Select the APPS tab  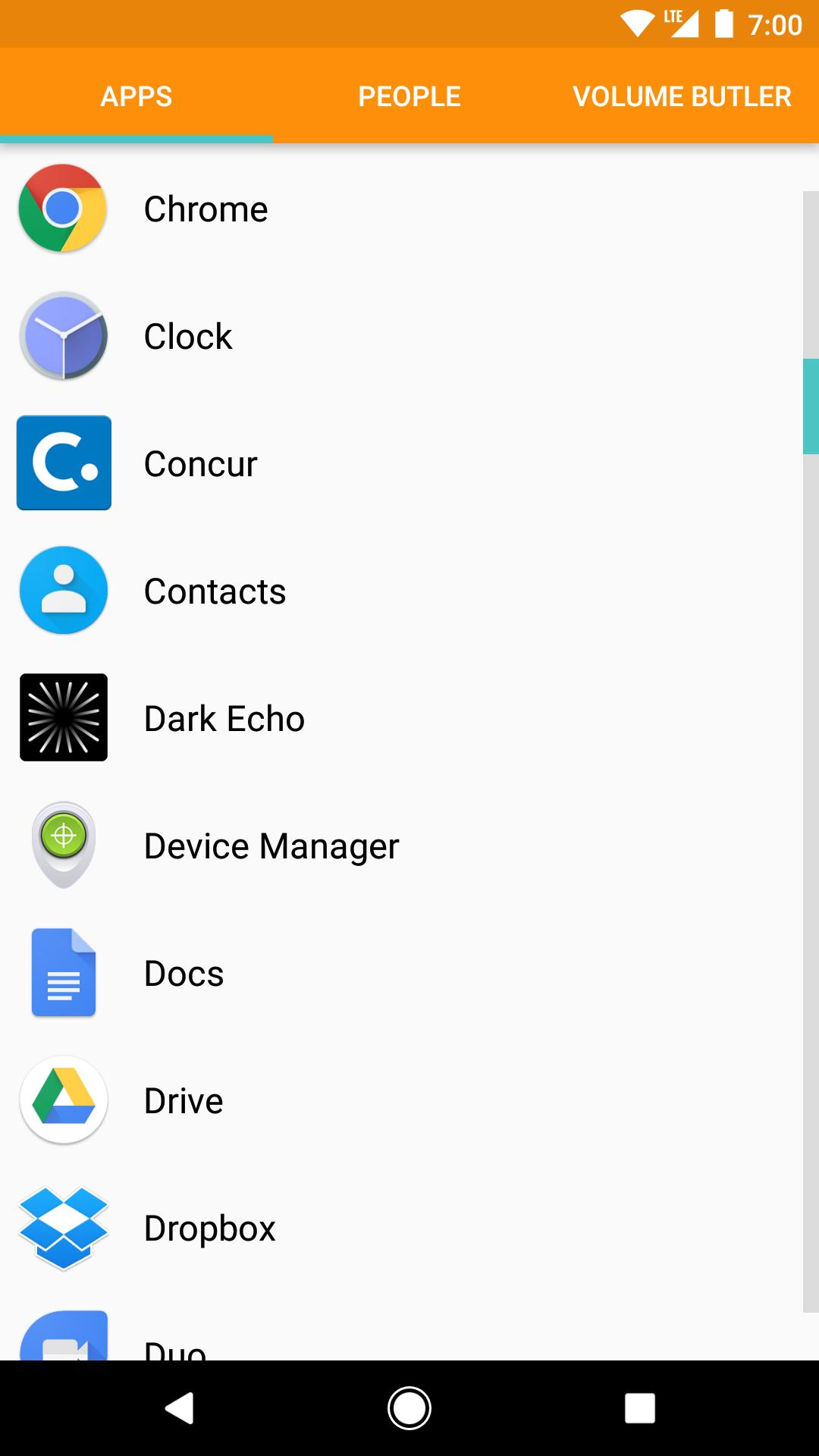(x=136, y=96)
